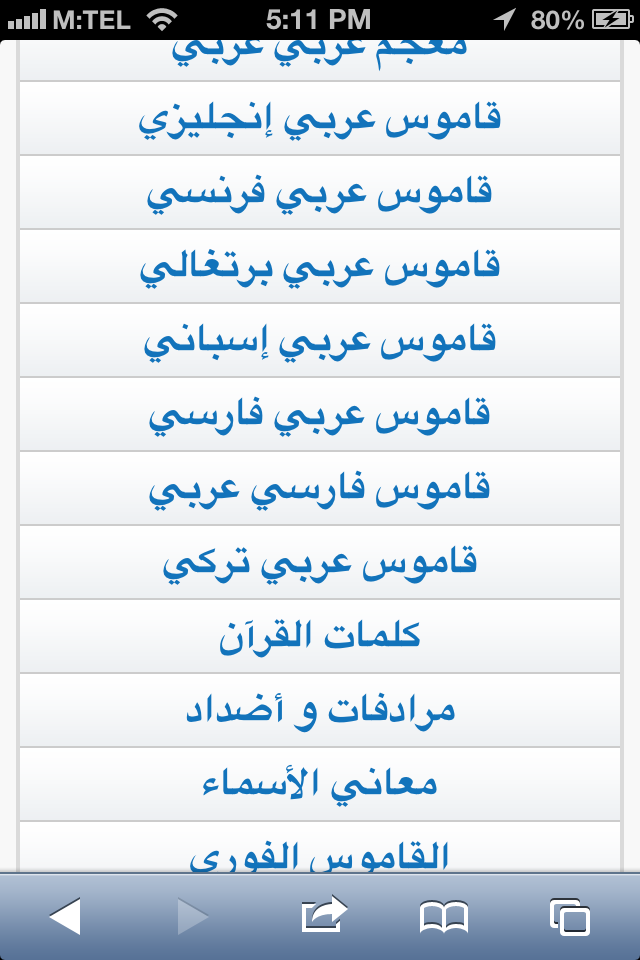The width and height of the screenshot is (640, 960).
Task: Open معجم عربي عربي at top
Action: [320, 60]
